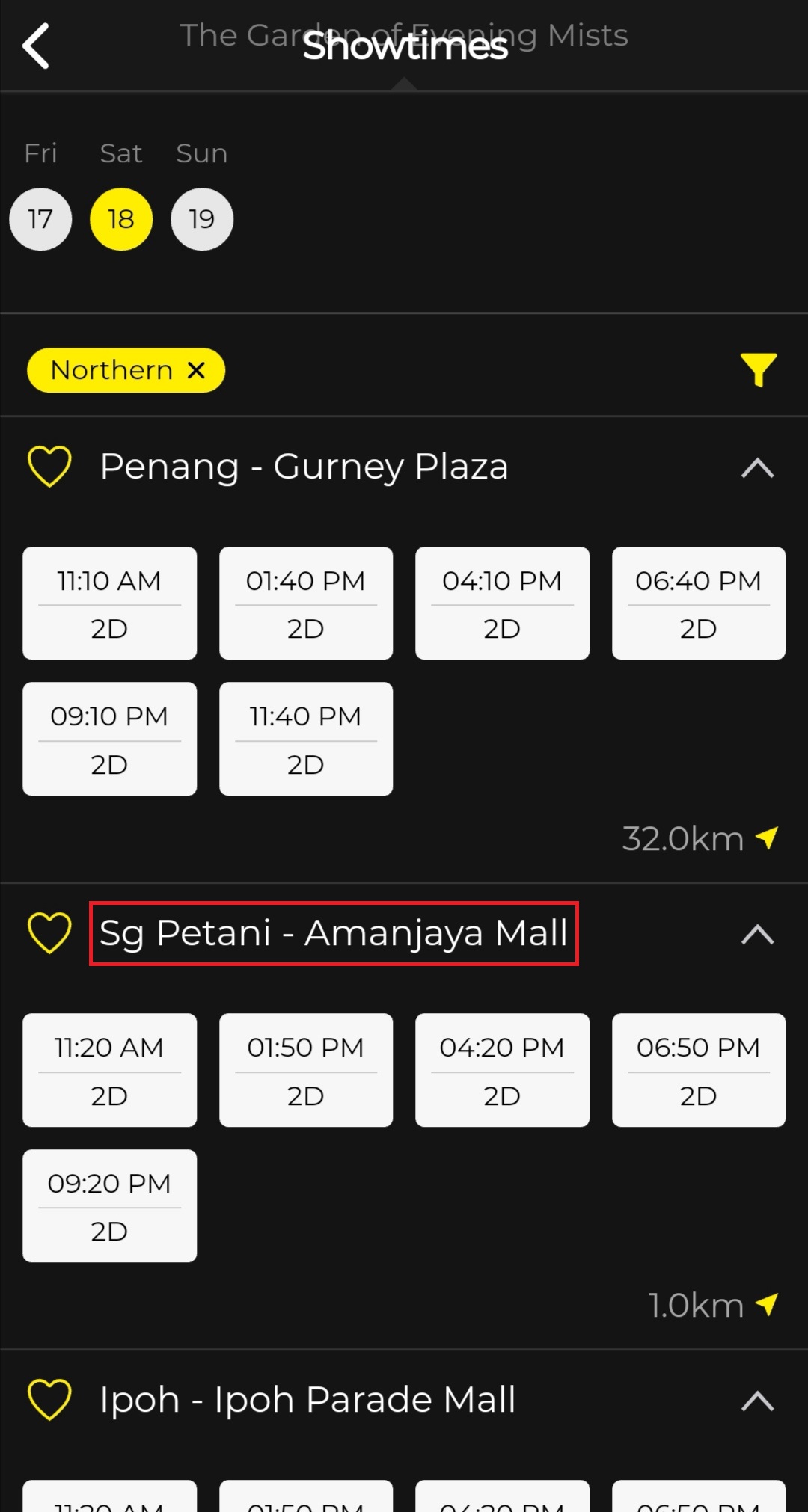808x1512 pixels.
Task: Select Sunday the 19th
Action: [x=202, y=219]
